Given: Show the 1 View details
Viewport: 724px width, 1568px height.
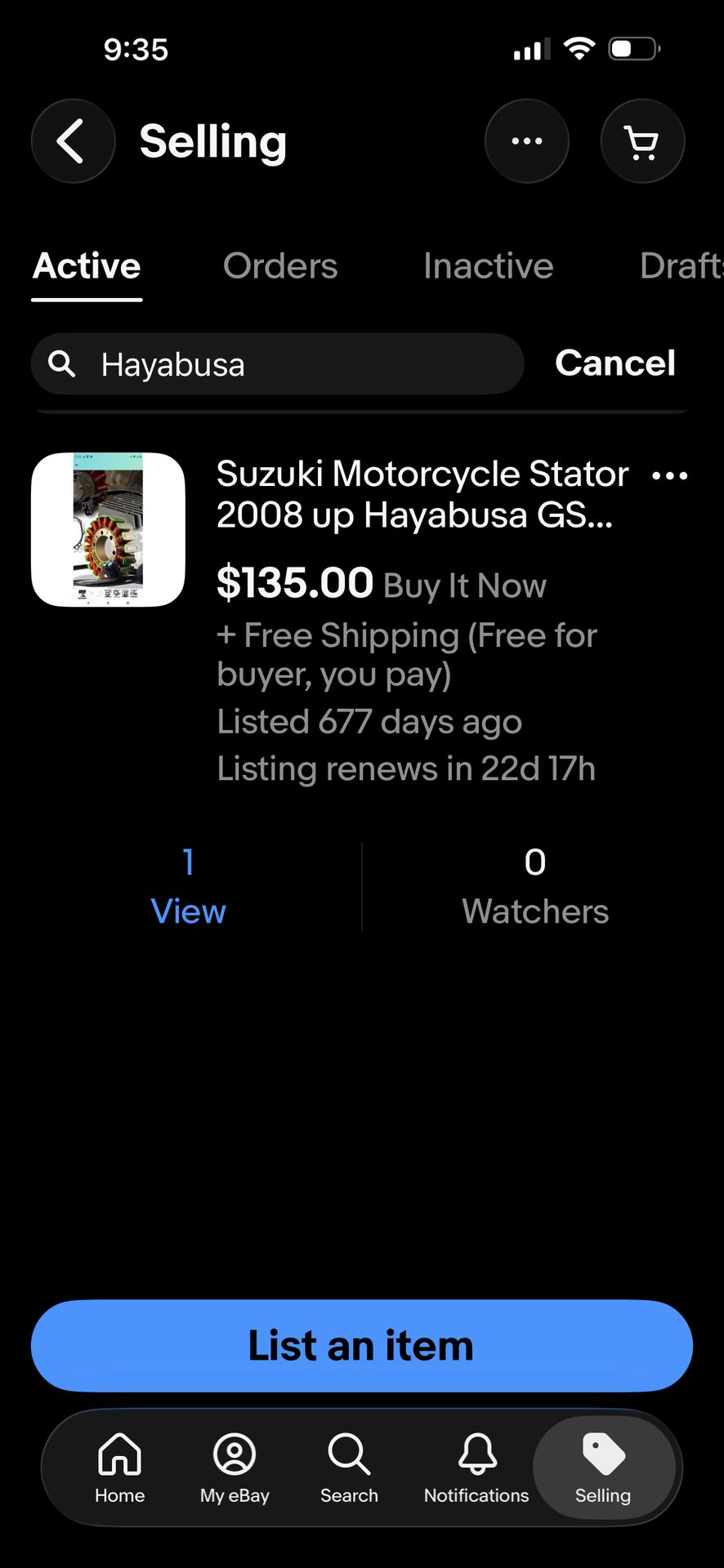Looking at the screenshot, I should 188,887.
